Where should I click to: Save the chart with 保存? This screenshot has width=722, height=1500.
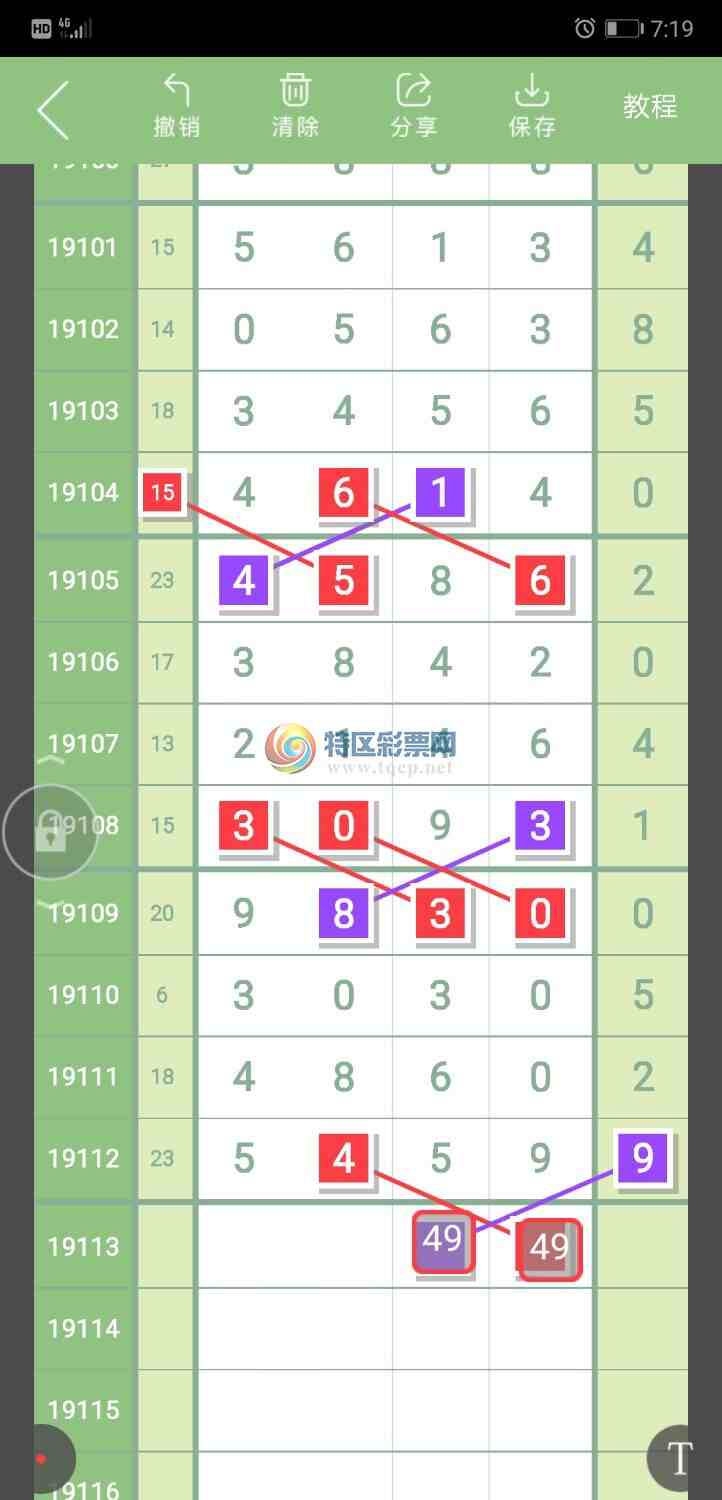tap(532, 106)
